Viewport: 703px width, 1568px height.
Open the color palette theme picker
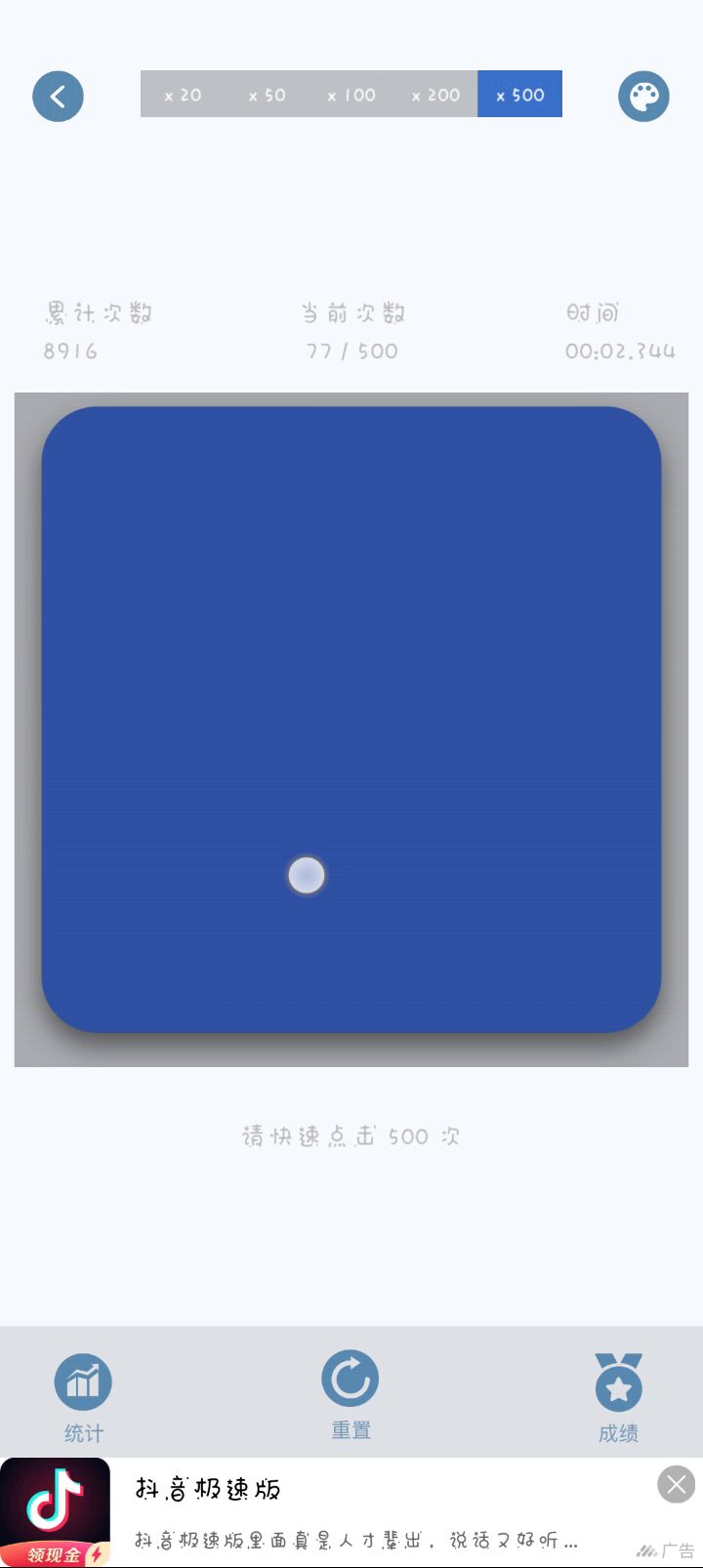pos(643,96)
